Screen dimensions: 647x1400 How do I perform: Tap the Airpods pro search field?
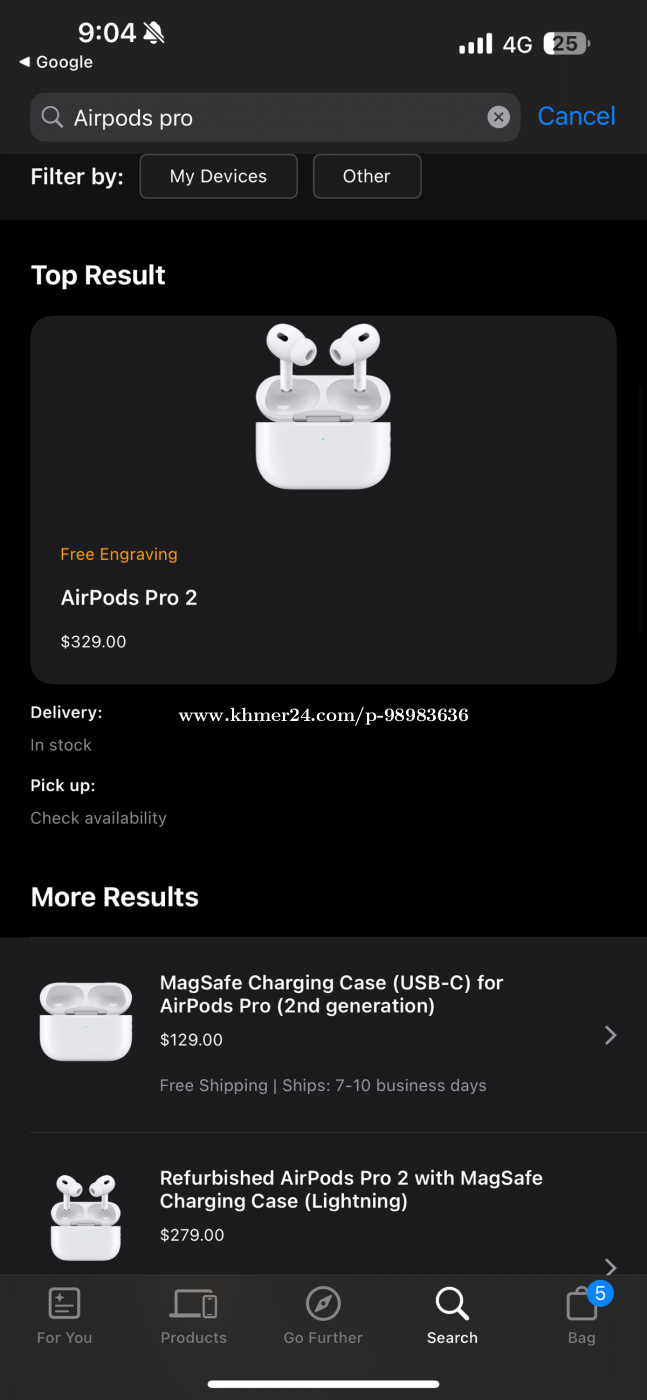(x=275, y=118)
